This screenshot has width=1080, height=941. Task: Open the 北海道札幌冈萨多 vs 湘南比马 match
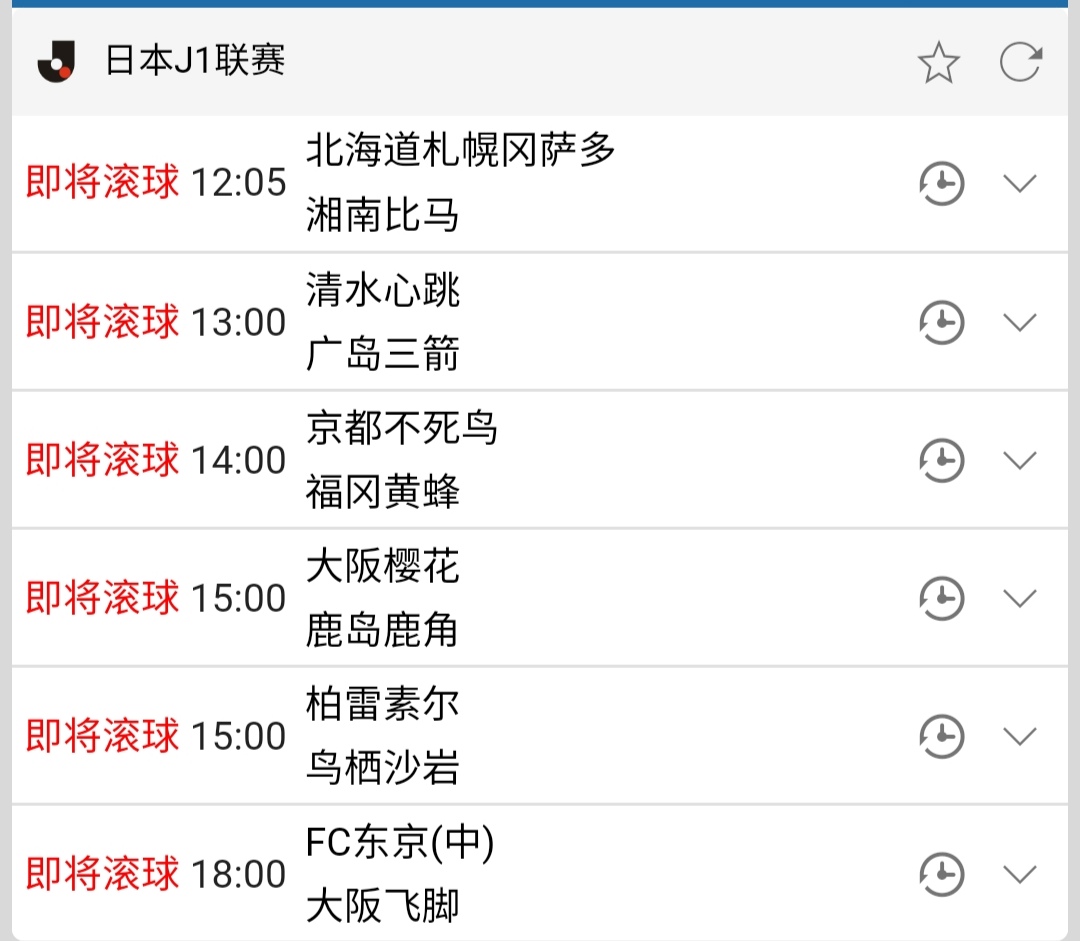(460, 183)
